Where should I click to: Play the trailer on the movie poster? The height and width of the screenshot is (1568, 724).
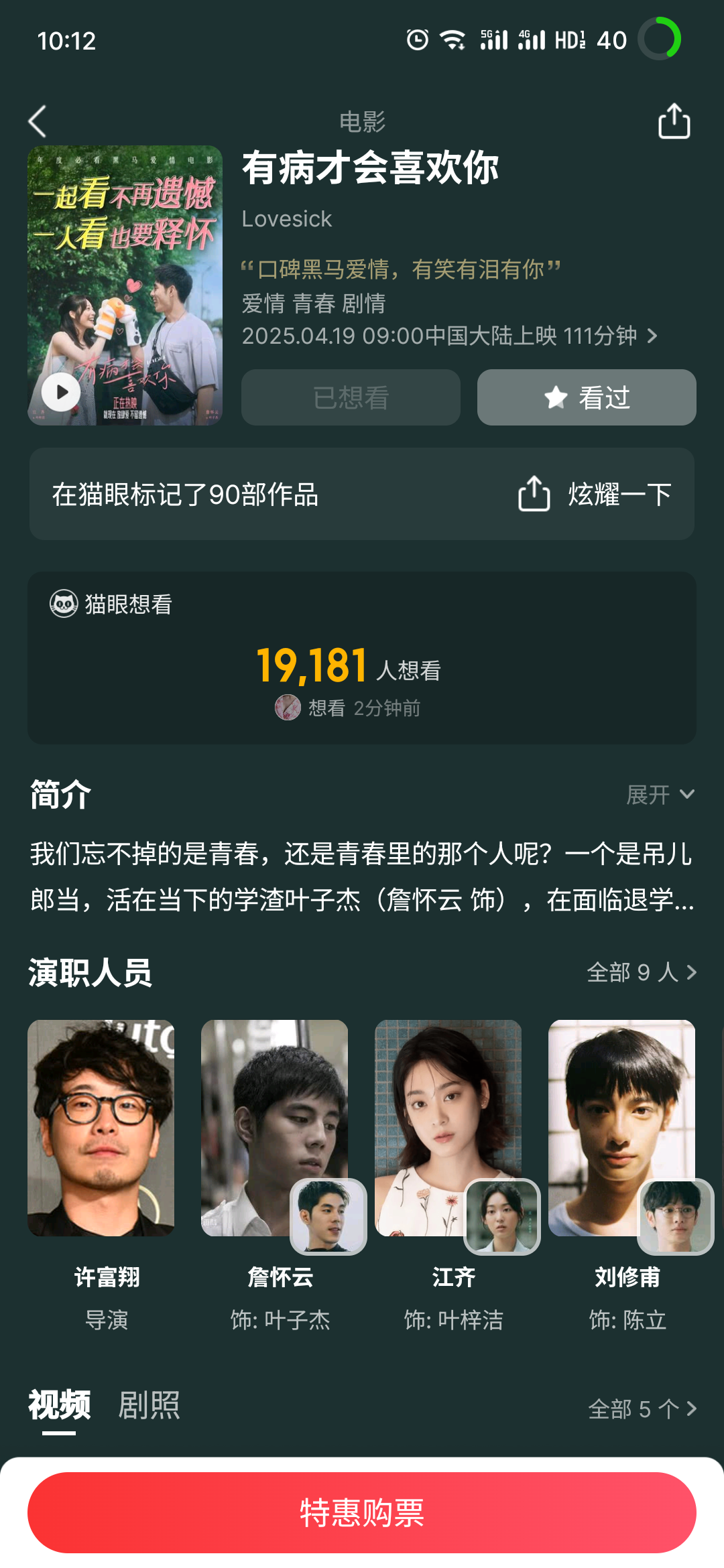pyautogui.click(x=61, y=392)
